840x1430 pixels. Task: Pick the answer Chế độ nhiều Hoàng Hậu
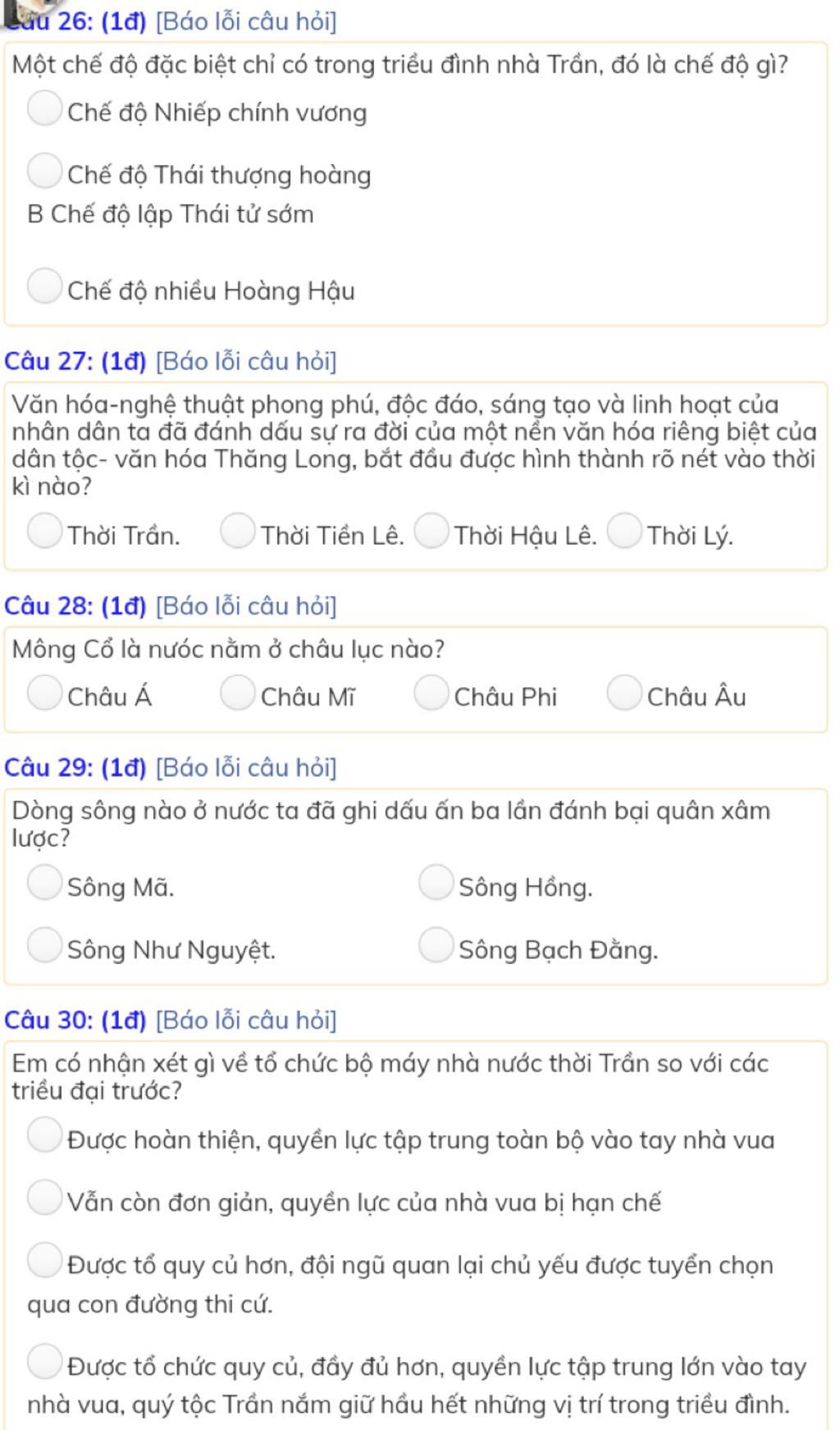point(45,286)
